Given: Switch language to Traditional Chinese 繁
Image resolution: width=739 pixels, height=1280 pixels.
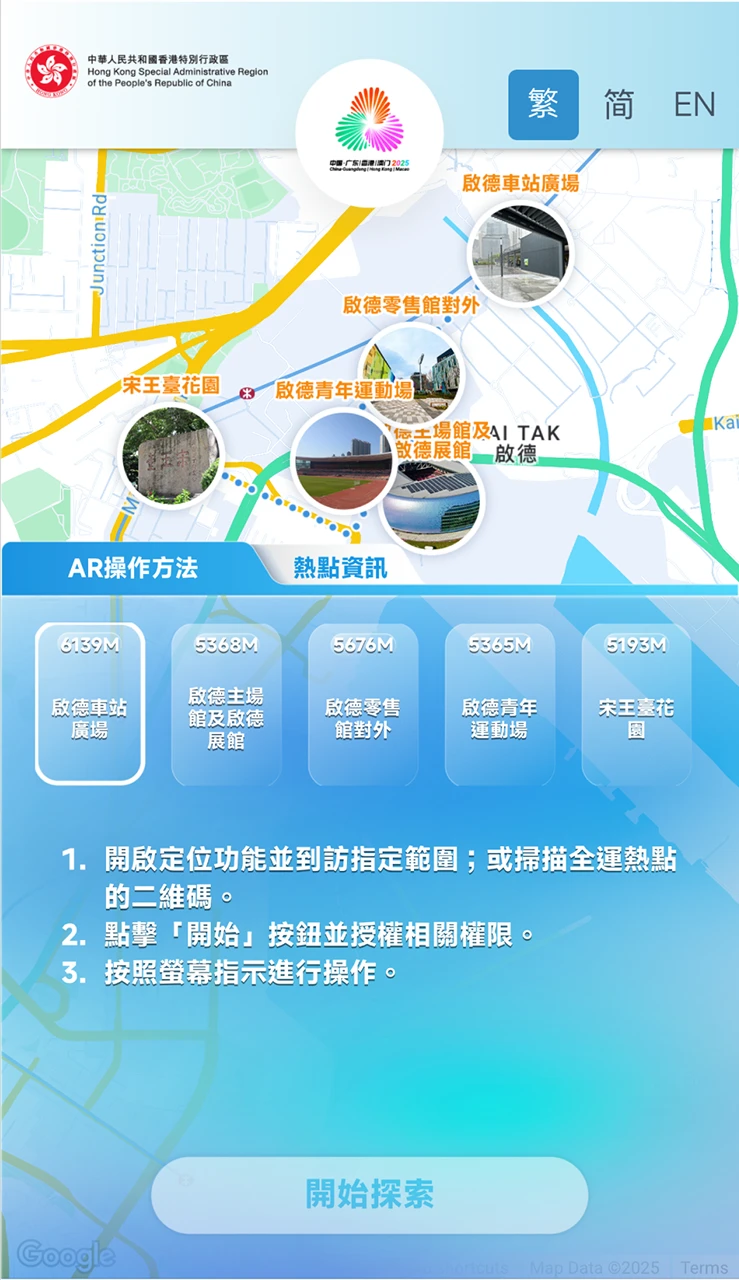Looking at the screenshot, I should tap(542, 104).
